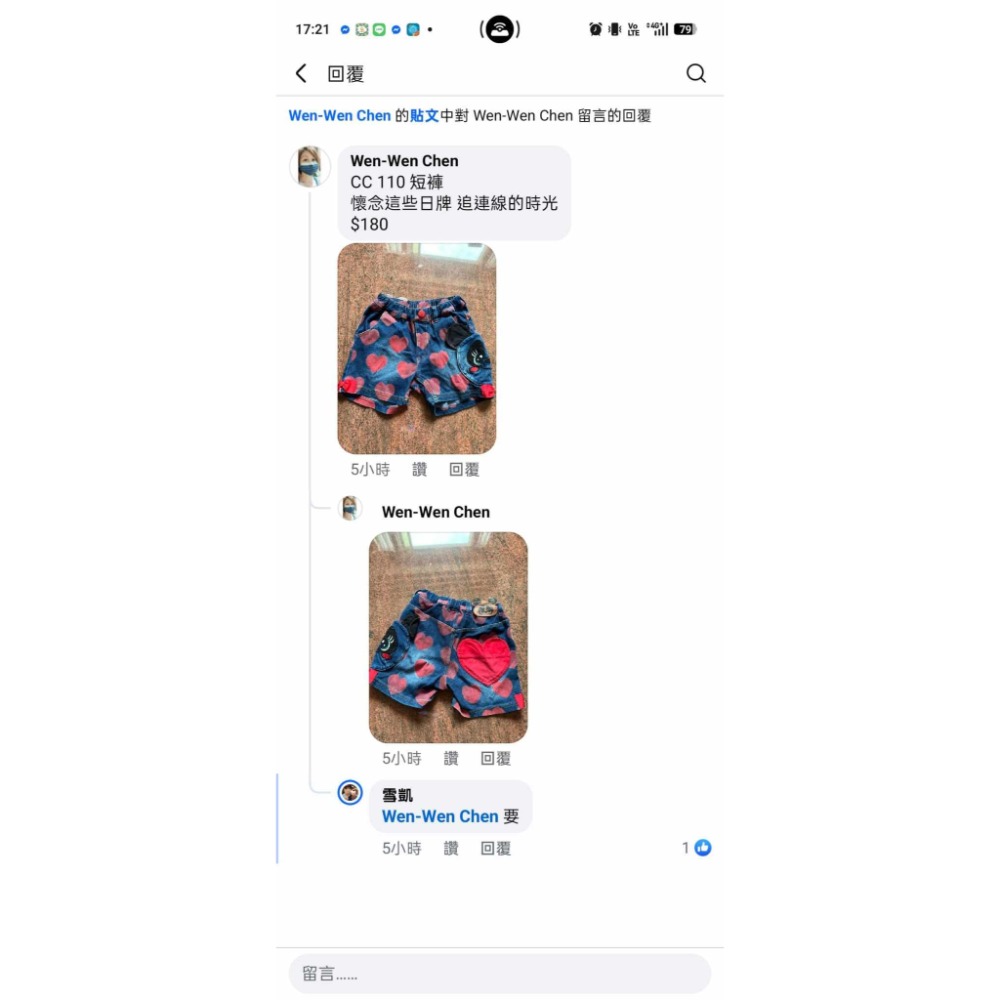Like the CC 110 短褲 comment
Viewport: 1000px width, 1000px height.
(x=419, y=469)
